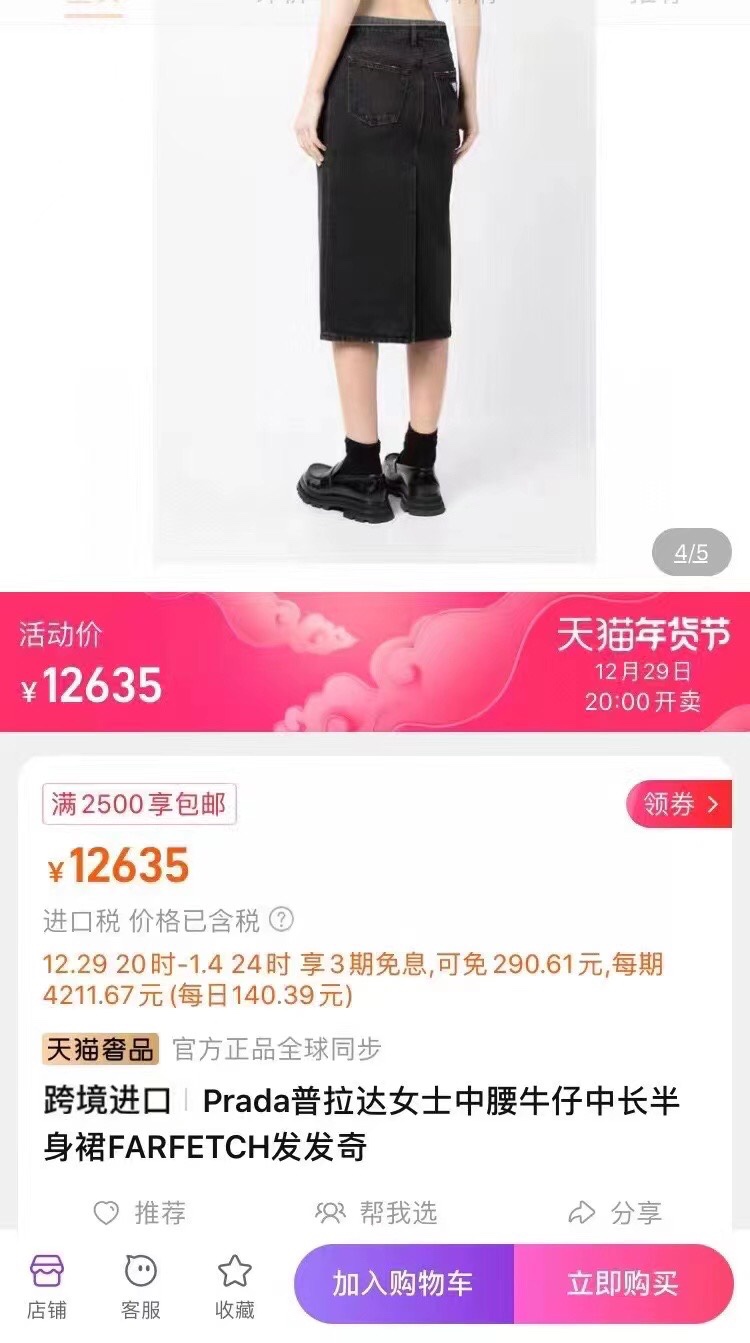750x1343 pixels.
Task: Share this product via 分享
Action: click(x=614, y=1213)
